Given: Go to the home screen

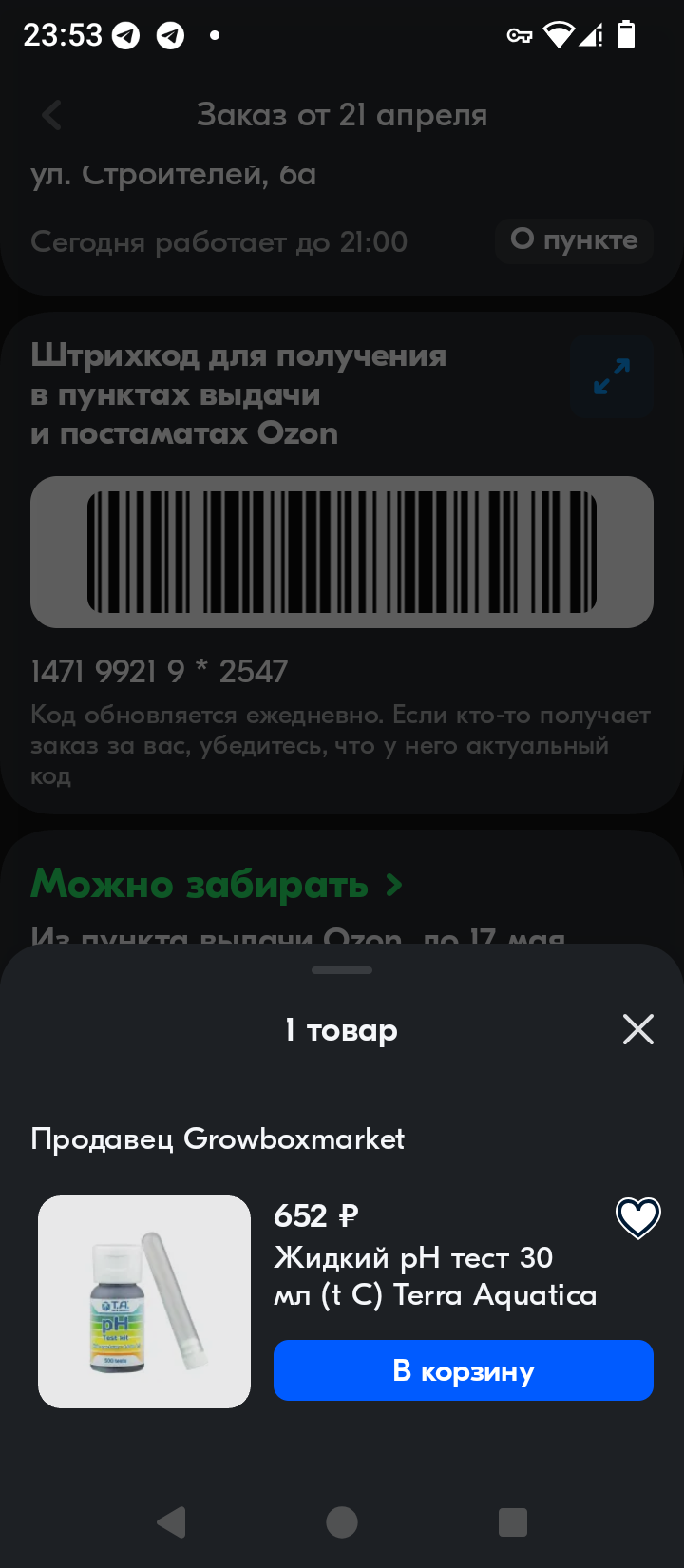Looking at the screenshot, I should [342, 1522].
